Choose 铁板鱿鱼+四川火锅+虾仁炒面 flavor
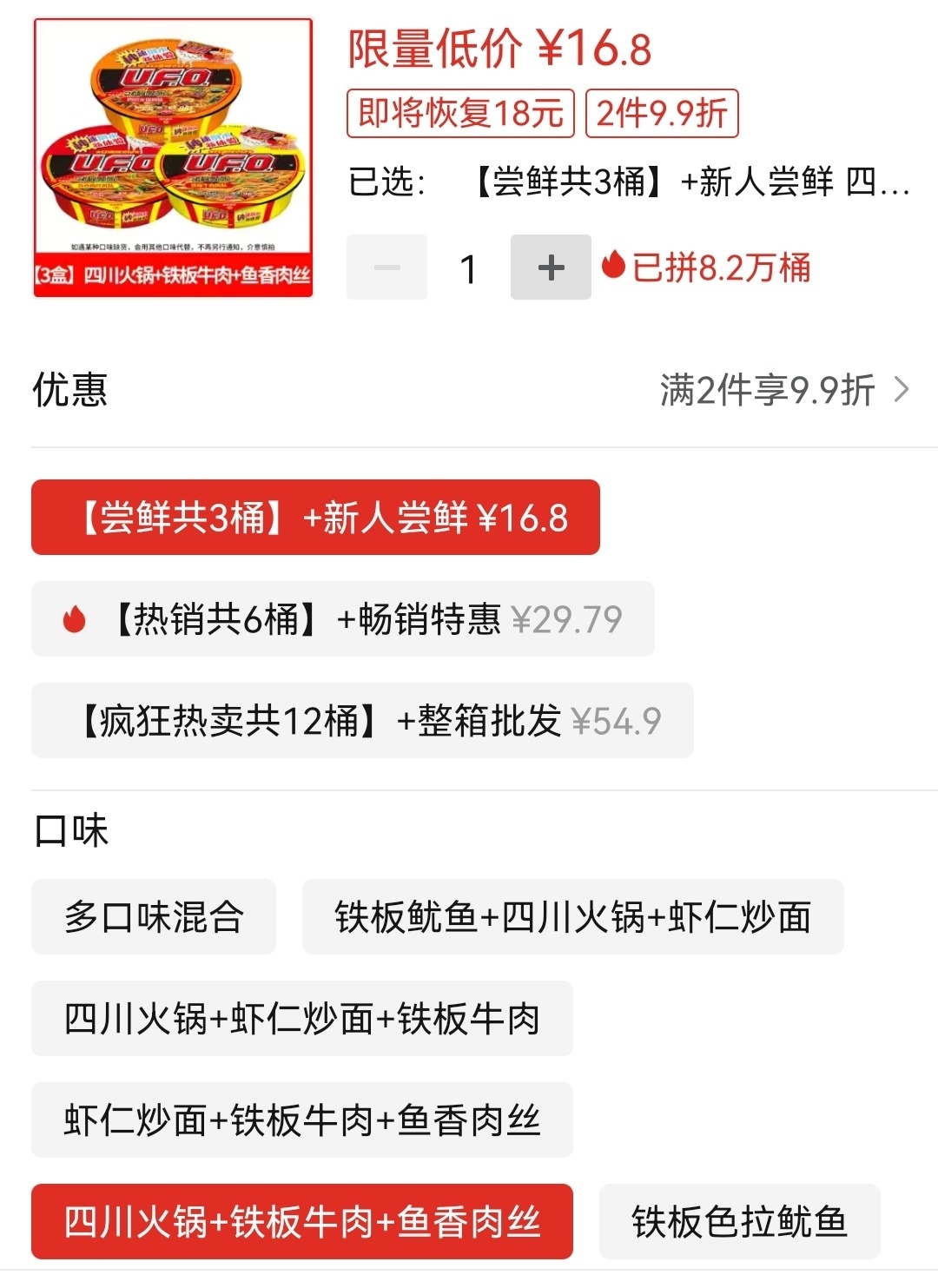 [x=572, y=917]
